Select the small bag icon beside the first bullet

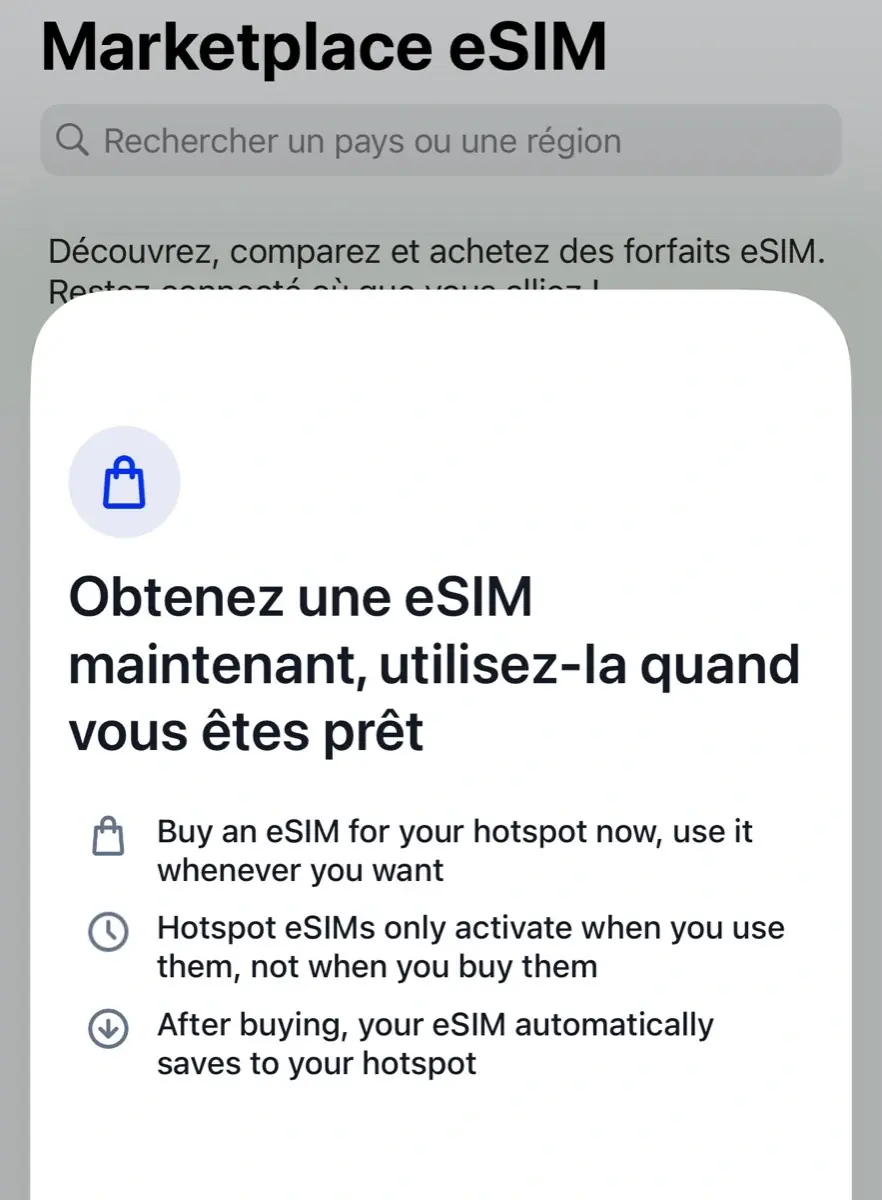coord(108,836)
